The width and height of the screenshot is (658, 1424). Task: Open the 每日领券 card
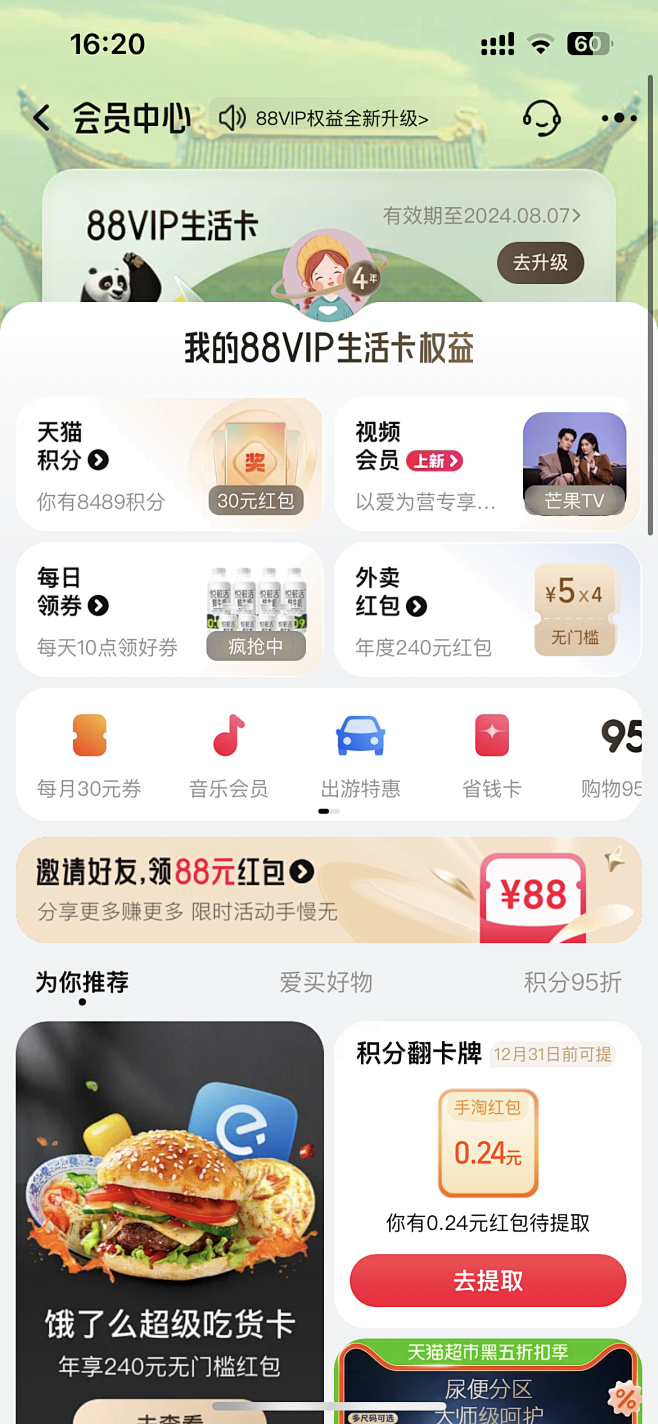point(169,610)
